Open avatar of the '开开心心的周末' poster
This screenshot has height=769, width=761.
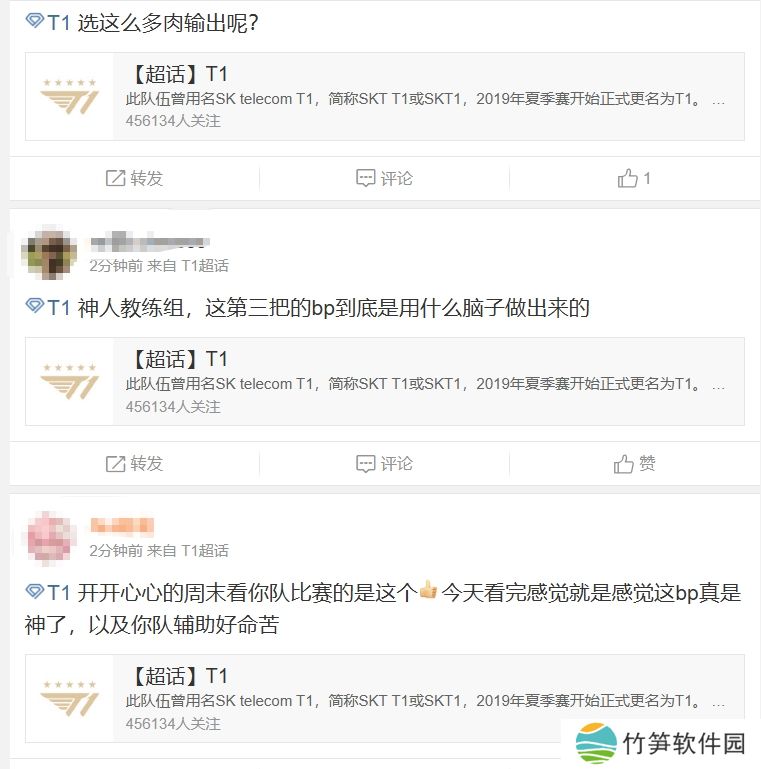pos(49,538)
